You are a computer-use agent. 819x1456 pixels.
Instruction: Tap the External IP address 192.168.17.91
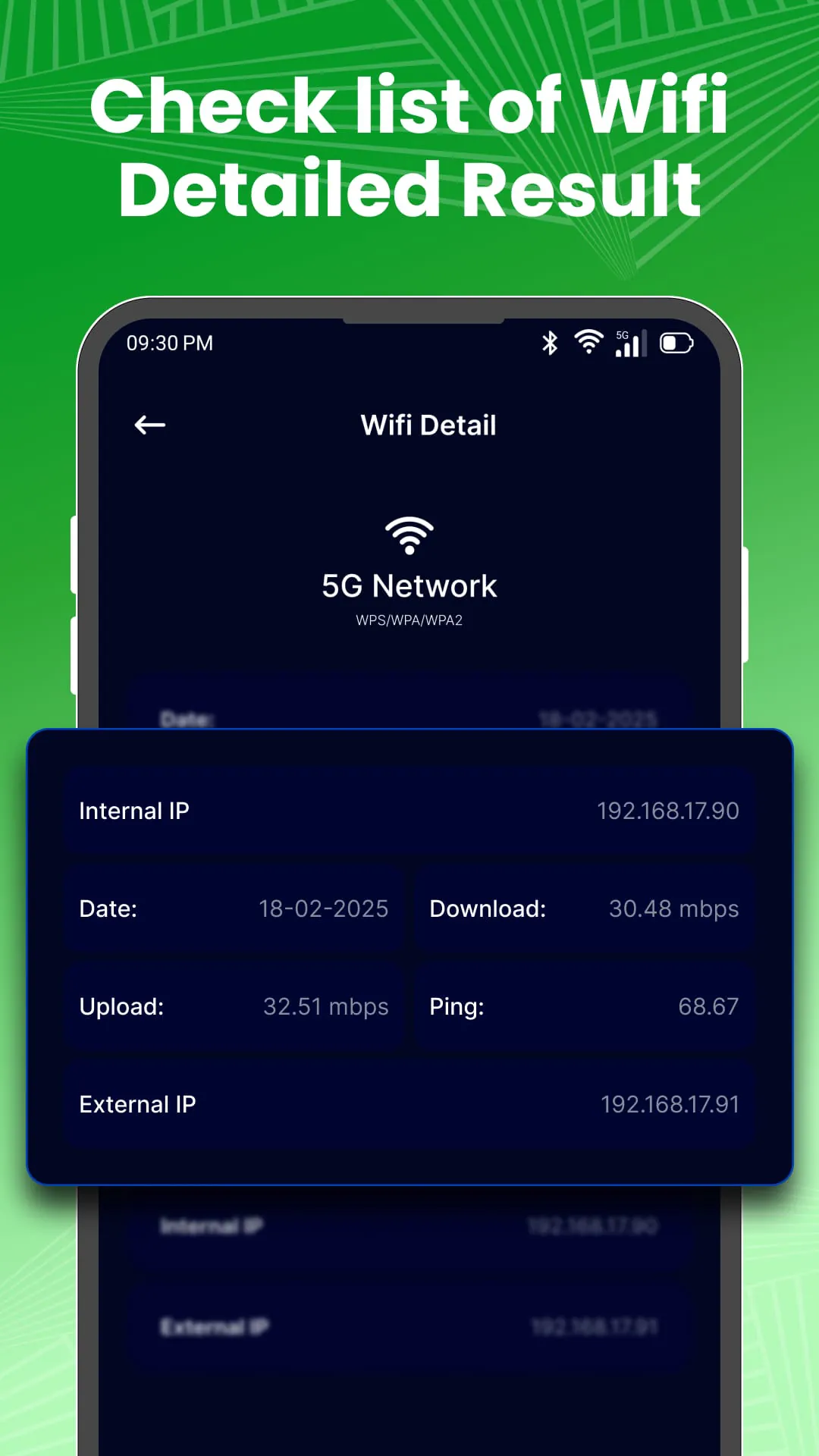[x=670, y=1104]
